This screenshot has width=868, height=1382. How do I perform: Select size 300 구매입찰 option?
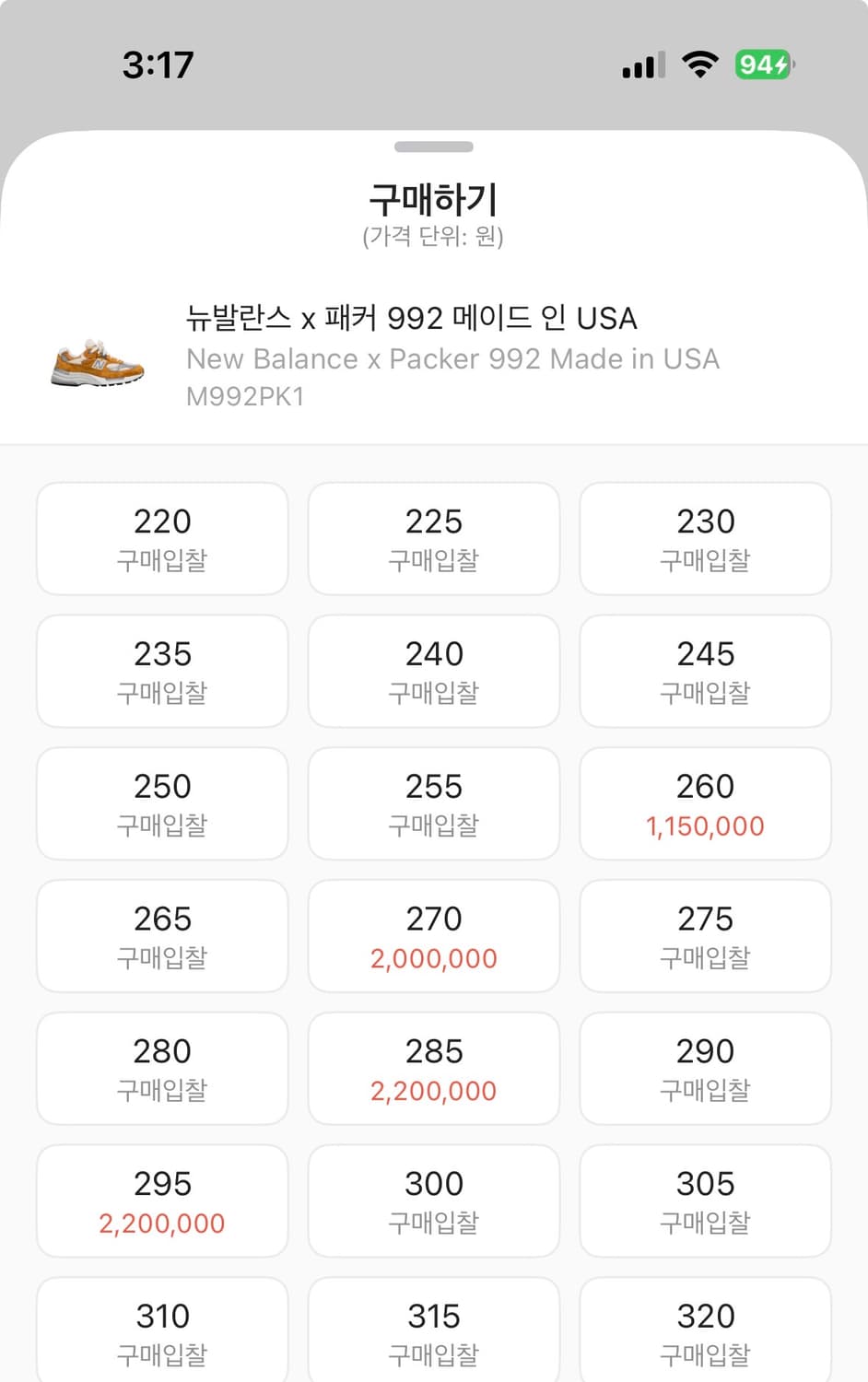433,1201
